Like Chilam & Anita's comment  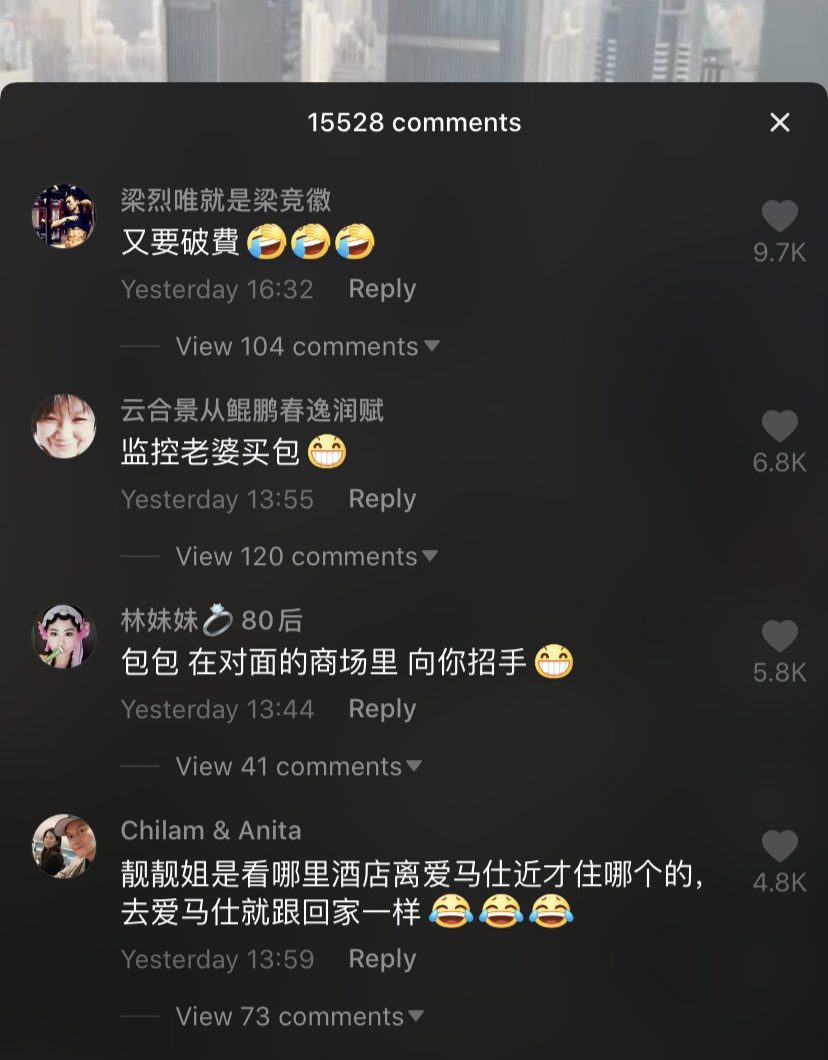779,848
